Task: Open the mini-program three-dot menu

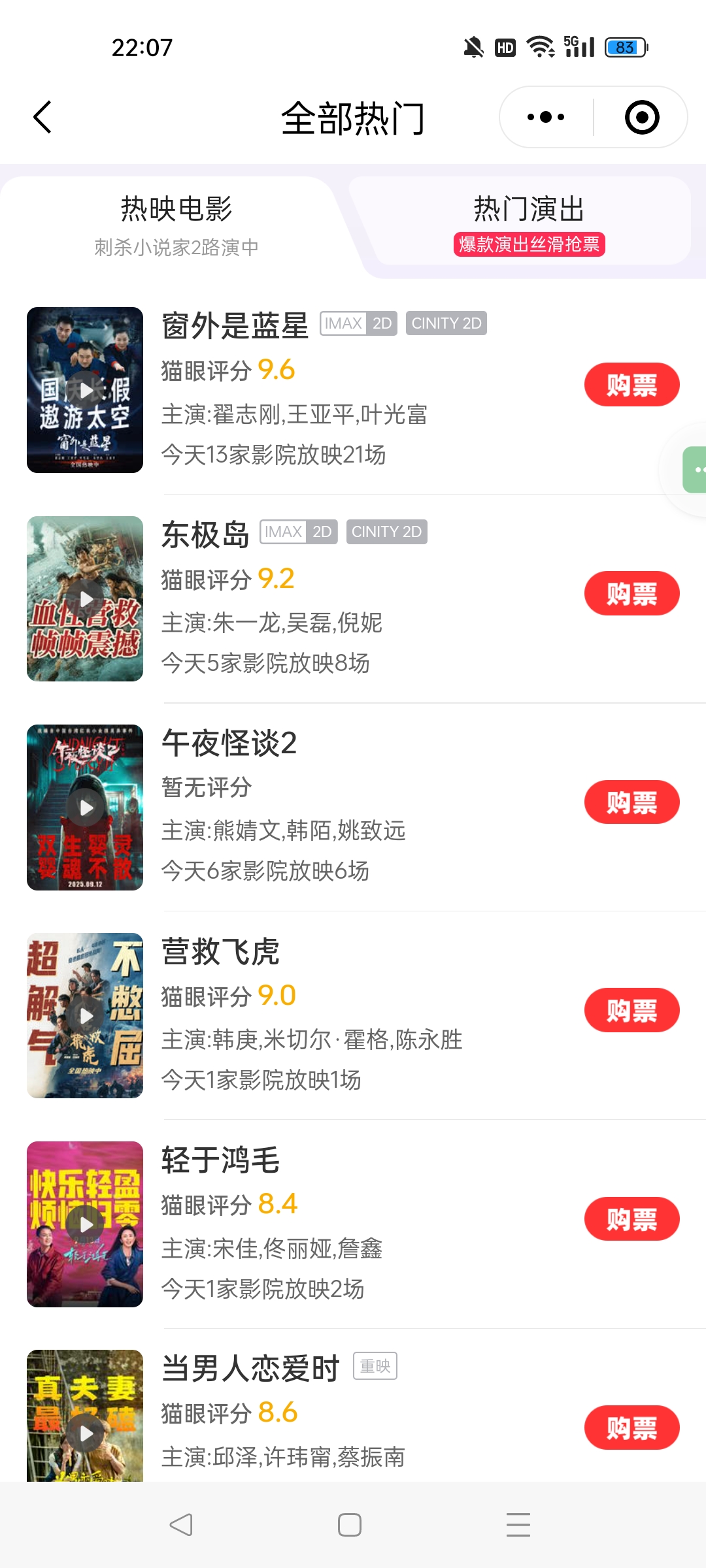Action: tap(546, 118)
